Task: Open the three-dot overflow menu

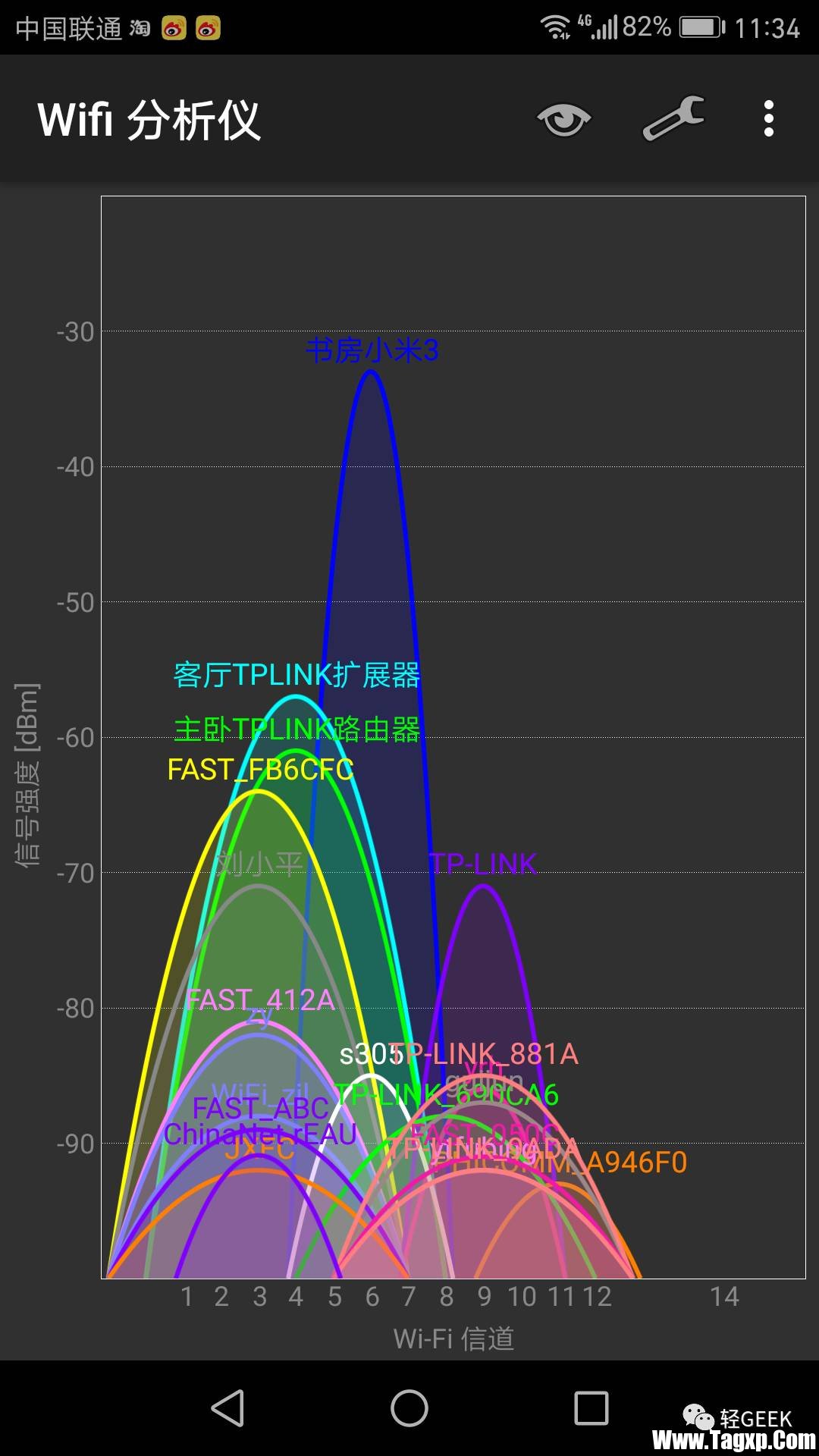Action: (x=768, y=119)
